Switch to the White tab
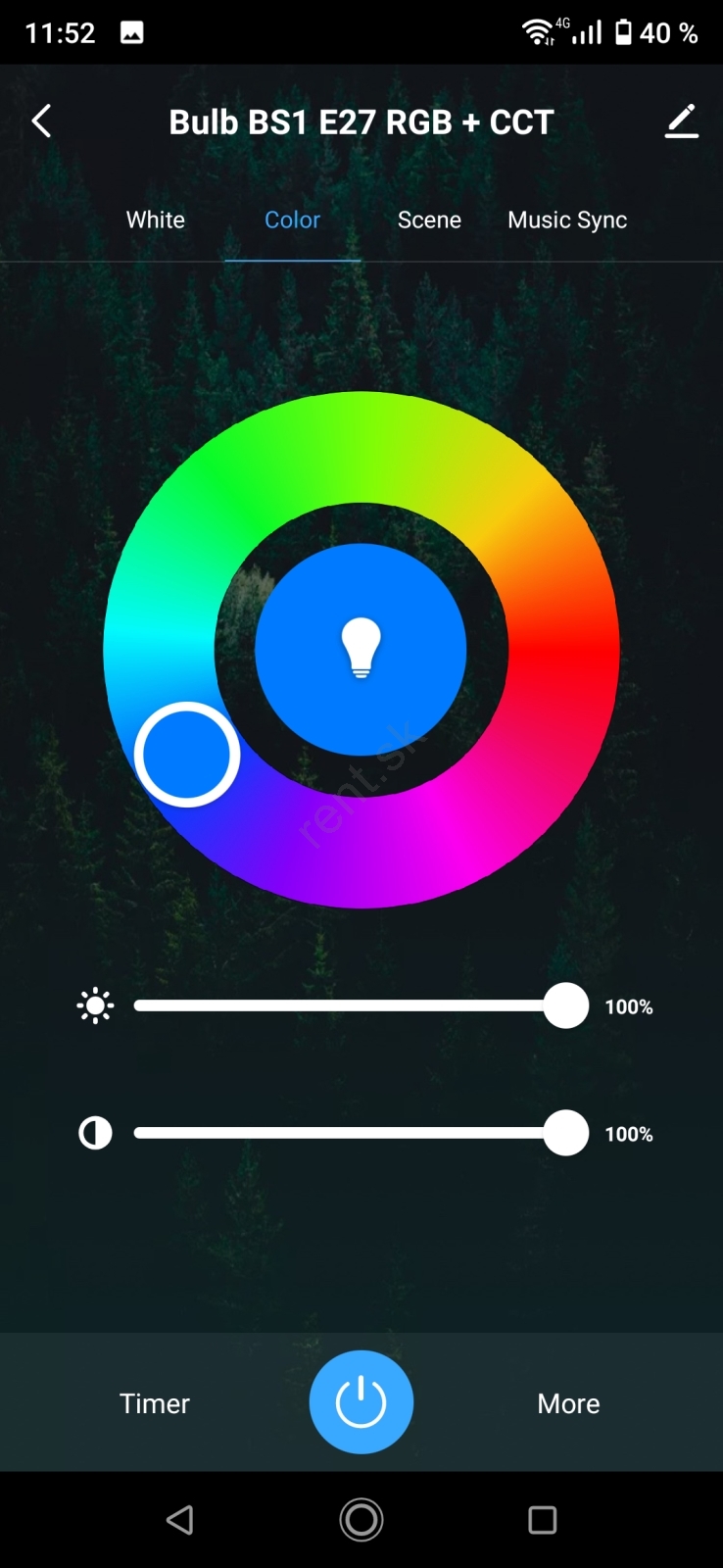 (x=156, y=220)
